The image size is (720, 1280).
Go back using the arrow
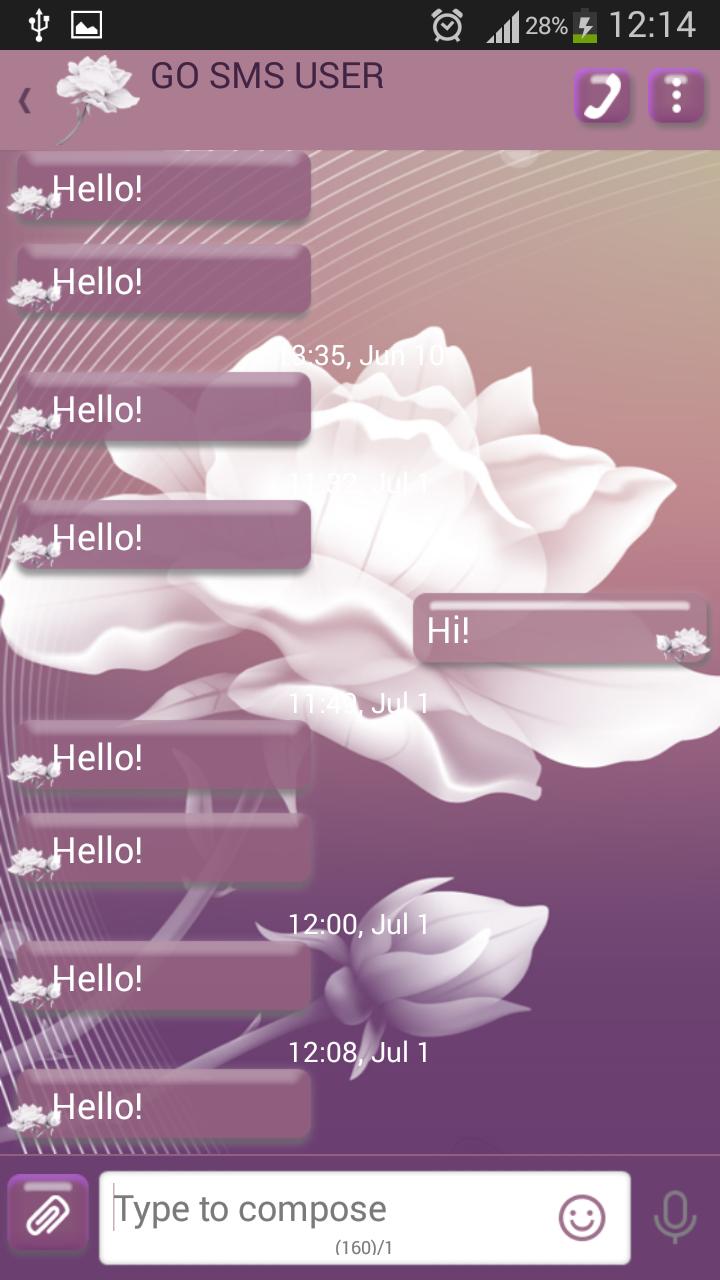25,100
